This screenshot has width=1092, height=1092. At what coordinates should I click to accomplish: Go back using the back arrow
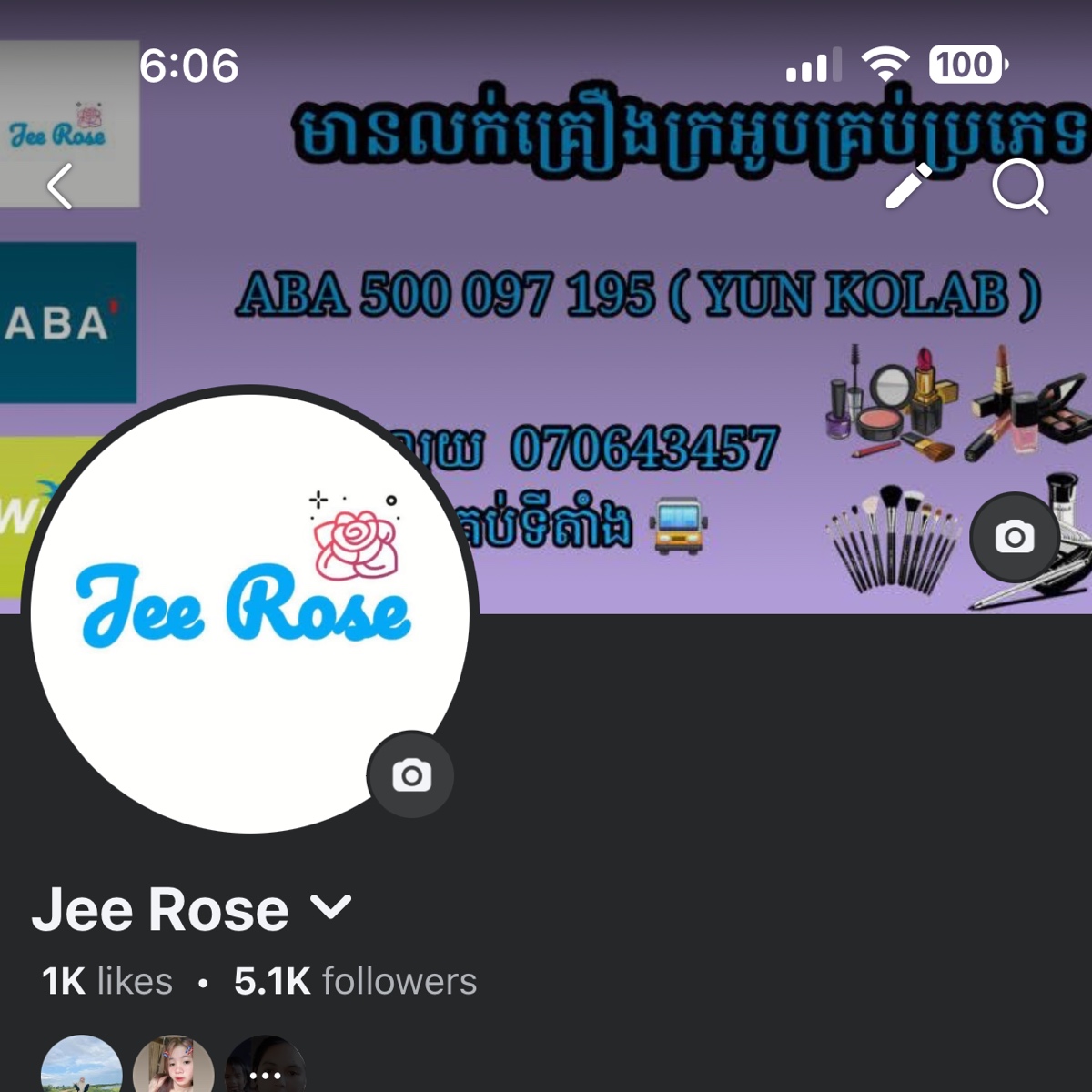pyautogui.click(x=60, y=187)
